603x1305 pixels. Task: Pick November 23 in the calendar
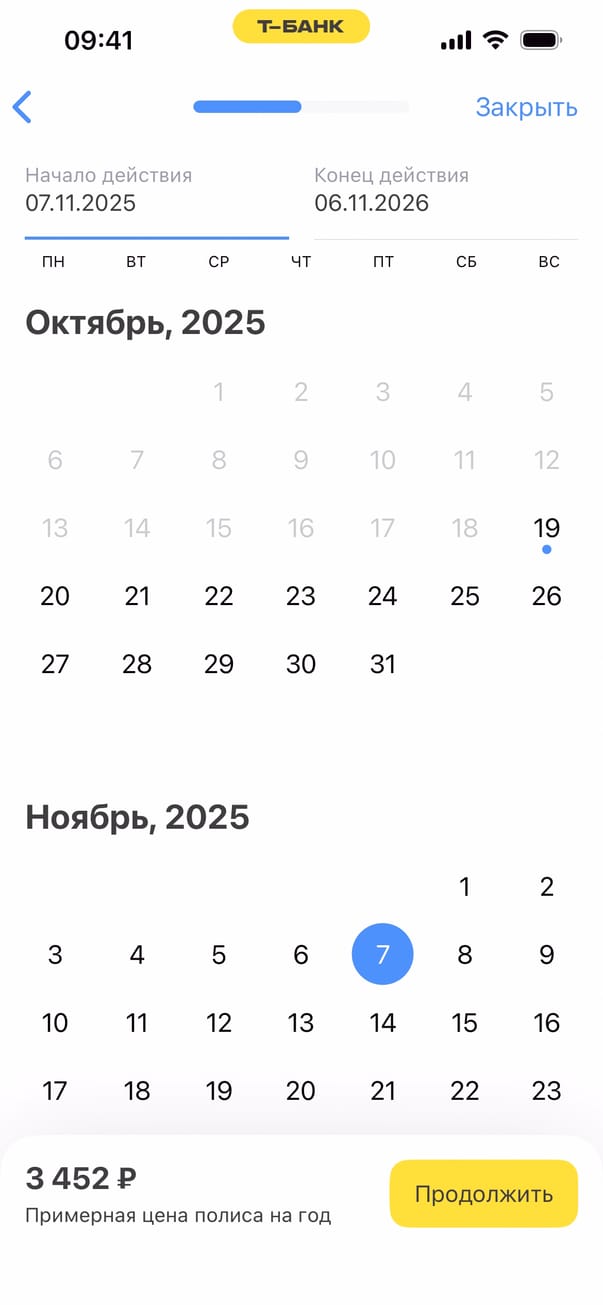546,1090
